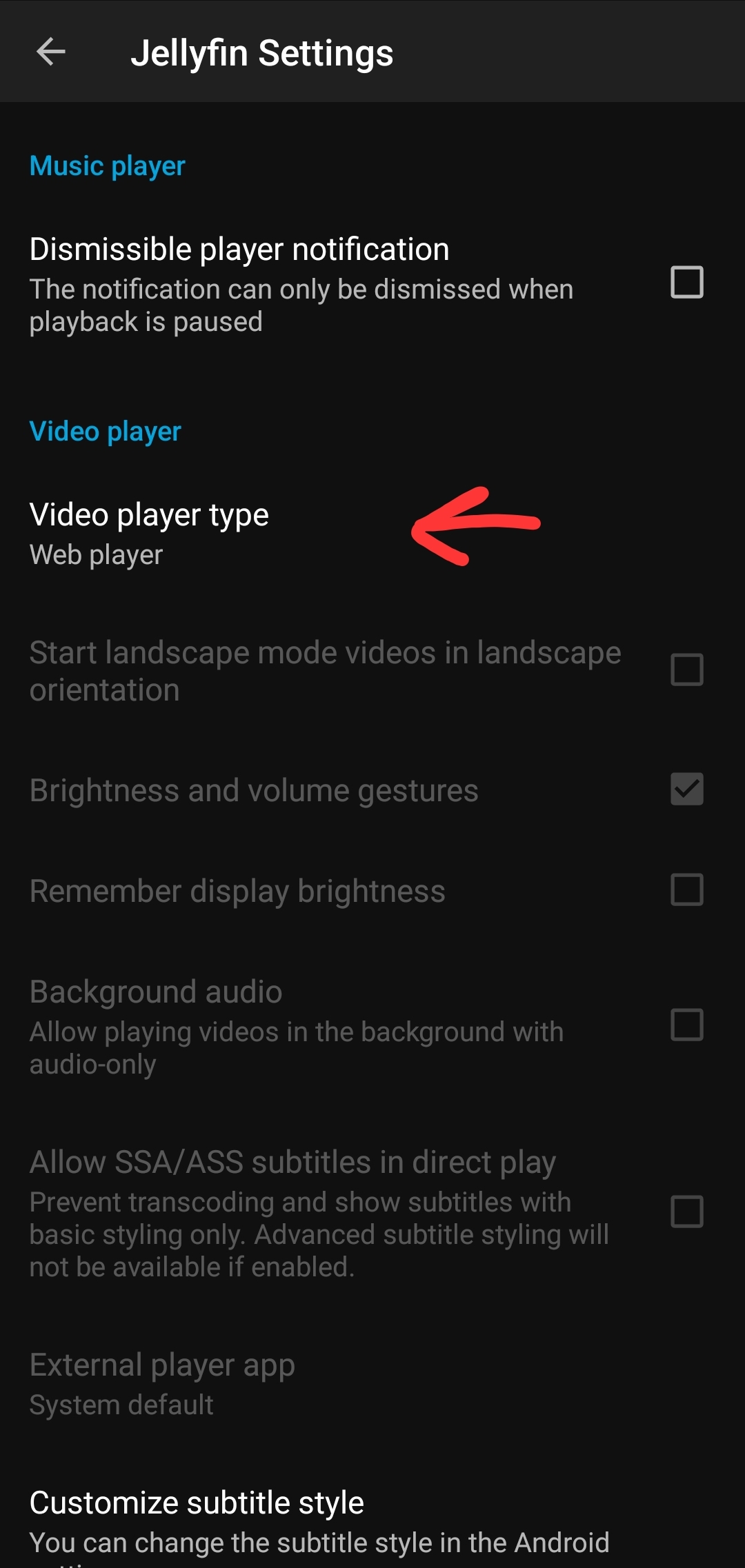This screenshot has width=745, height=1568.
Task: Open Video player type setting
Action: [x=149, y=533]
